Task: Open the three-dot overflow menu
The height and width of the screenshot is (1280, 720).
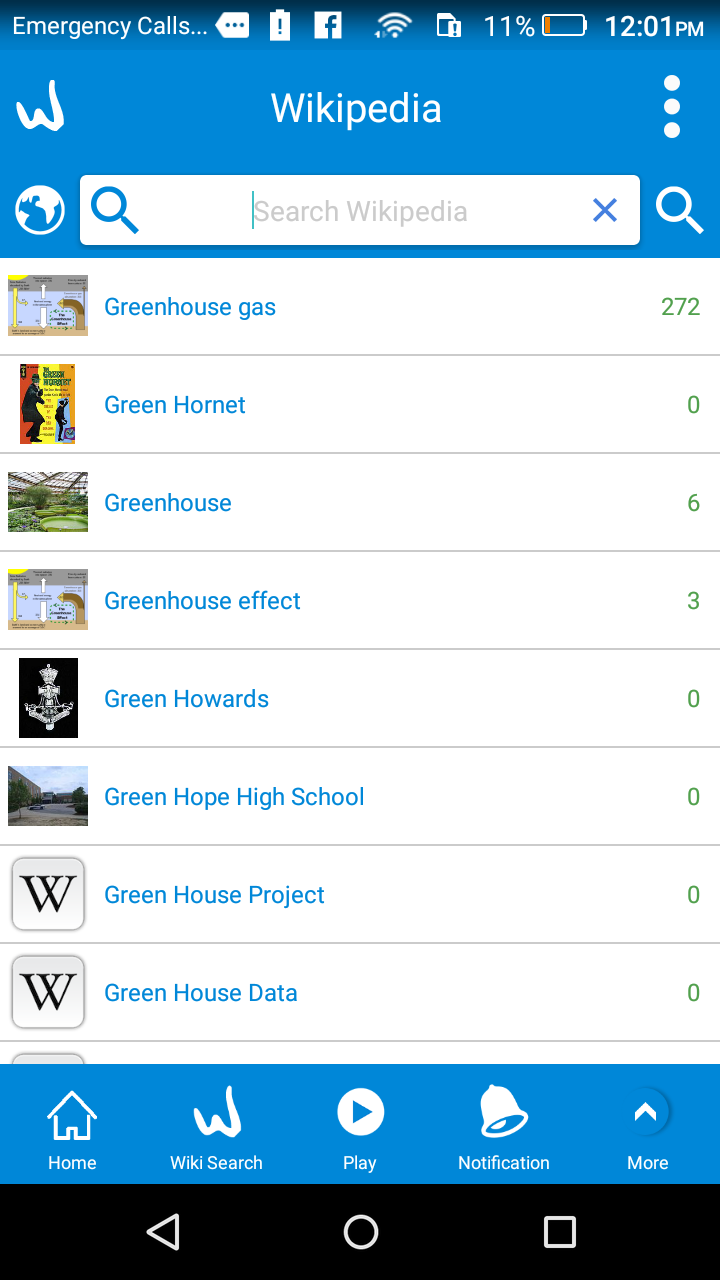Action: (x=672, y=107)
